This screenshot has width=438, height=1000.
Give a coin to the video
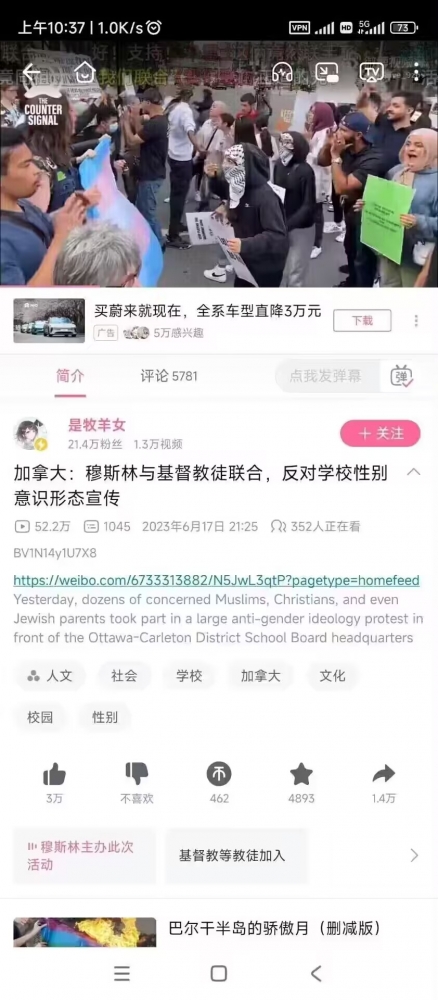pos(219,775)
